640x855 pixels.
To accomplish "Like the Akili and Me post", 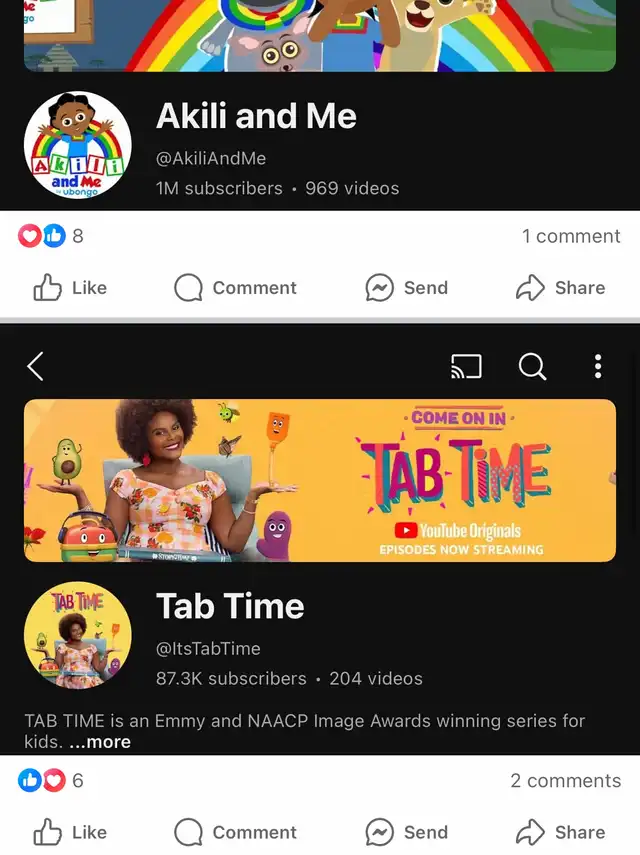I will tap(70, 288).
